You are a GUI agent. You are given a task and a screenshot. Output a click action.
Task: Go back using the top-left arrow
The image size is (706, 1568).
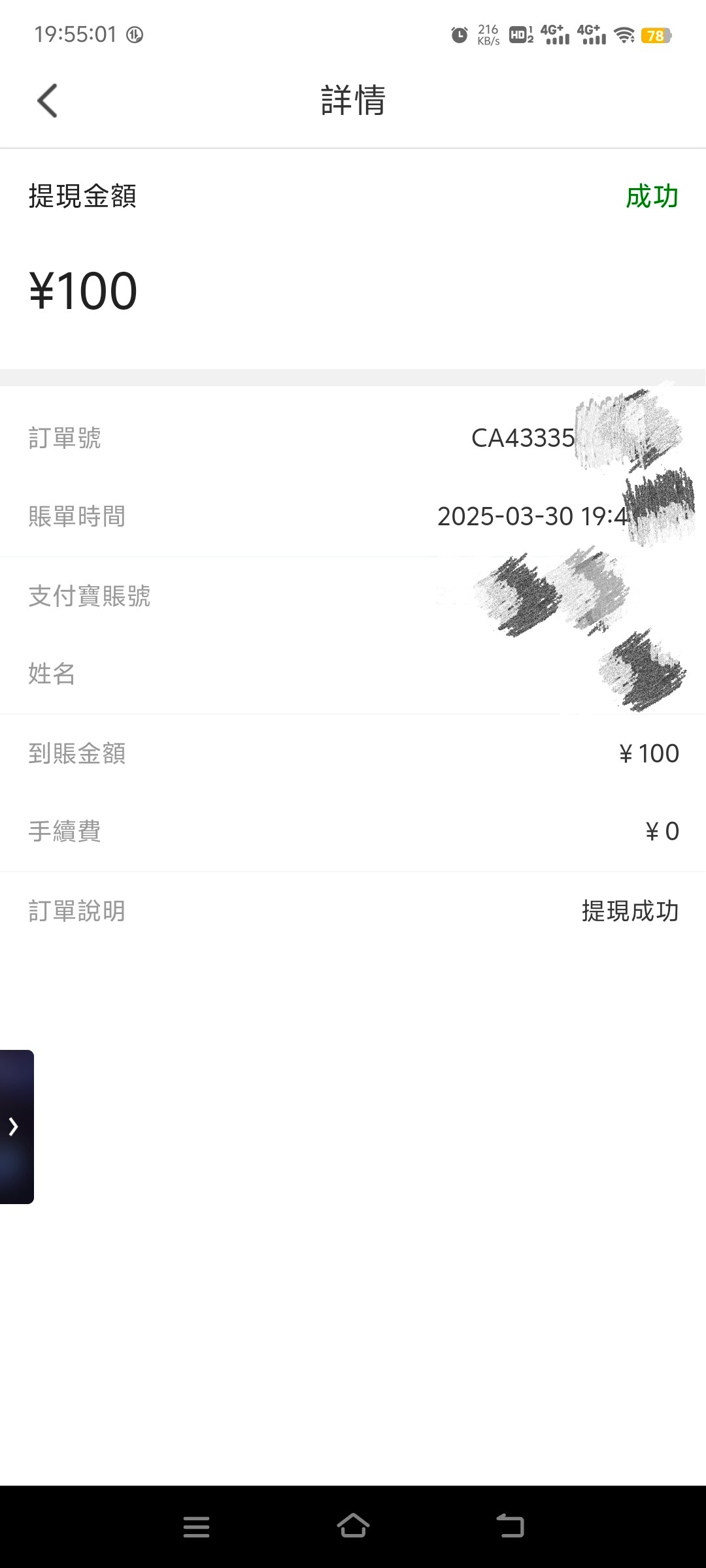(x=47, y=101)
